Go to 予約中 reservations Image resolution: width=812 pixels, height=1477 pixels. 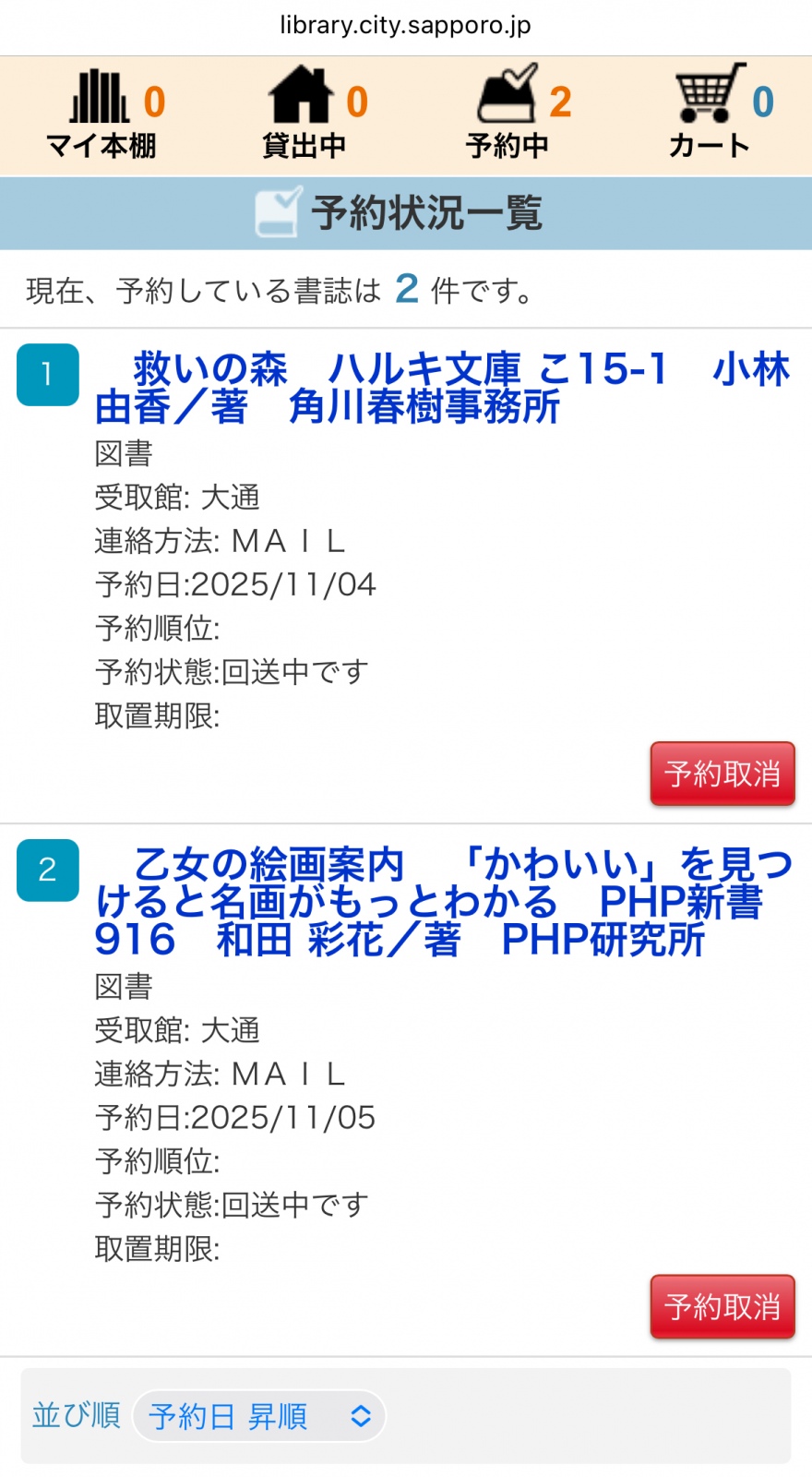[x=509, y=115]
